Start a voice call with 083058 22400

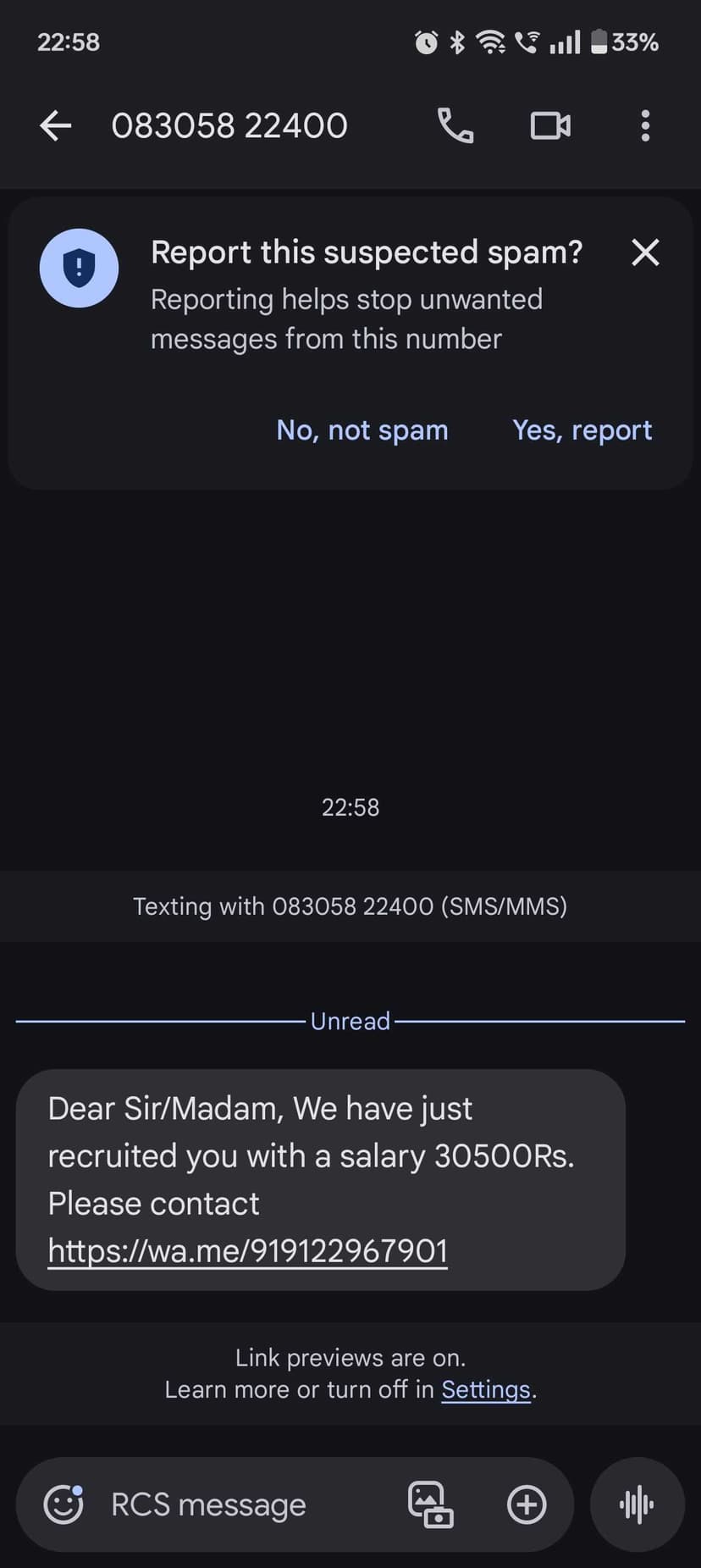pos(455,126)
